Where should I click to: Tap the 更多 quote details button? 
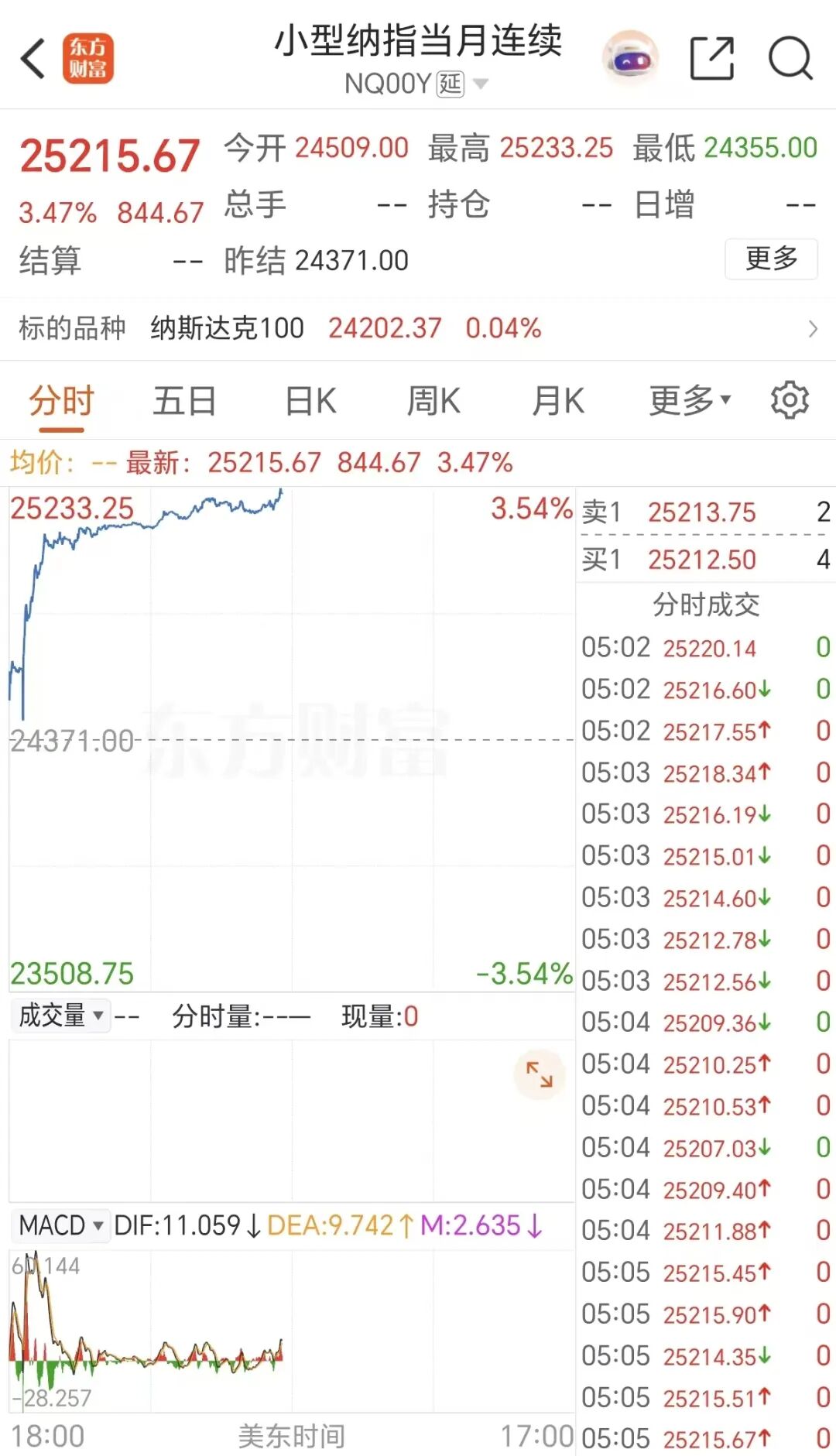[771, 259]
